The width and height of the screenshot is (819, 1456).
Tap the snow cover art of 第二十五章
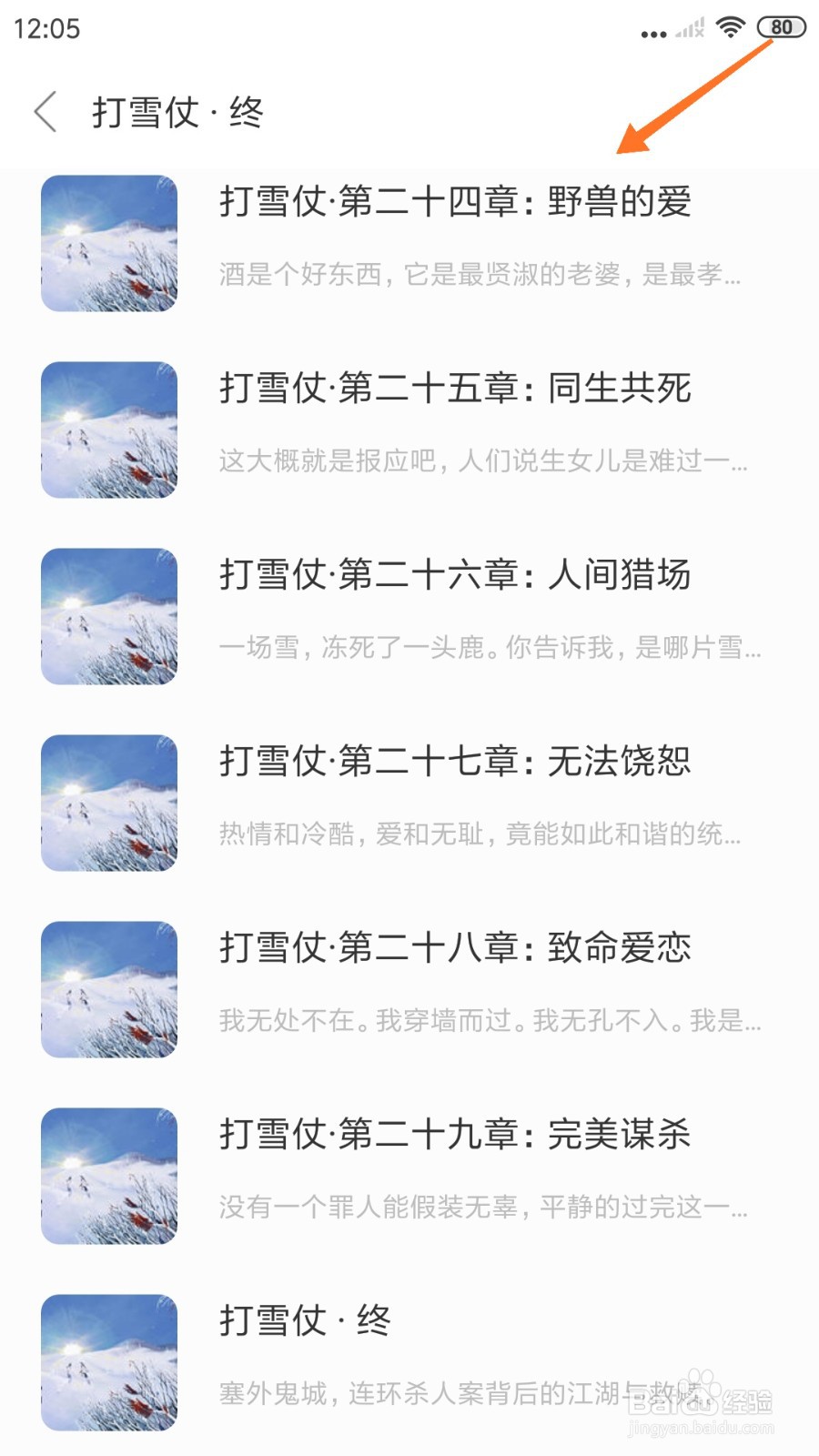point(108,428)
